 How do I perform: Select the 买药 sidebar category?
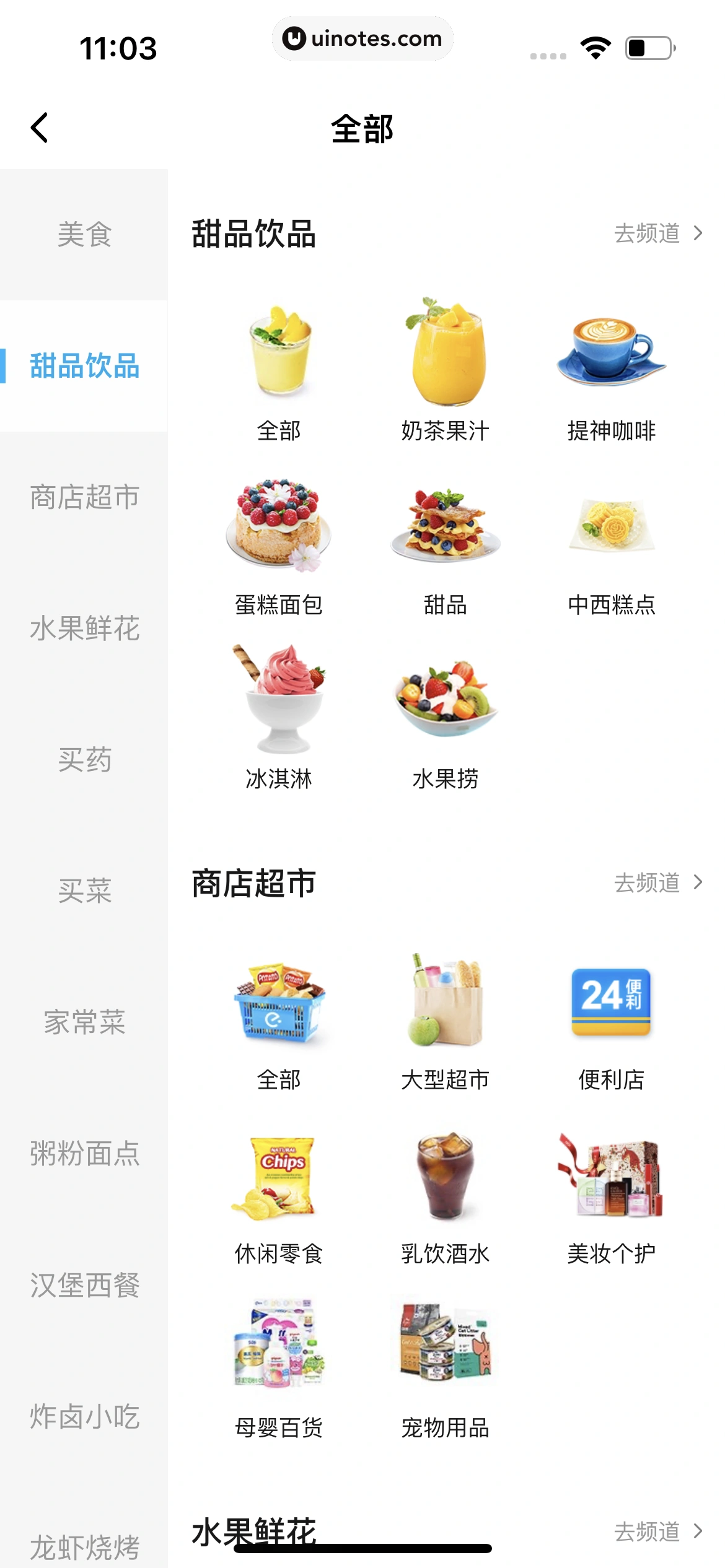[x=84, y=762]
